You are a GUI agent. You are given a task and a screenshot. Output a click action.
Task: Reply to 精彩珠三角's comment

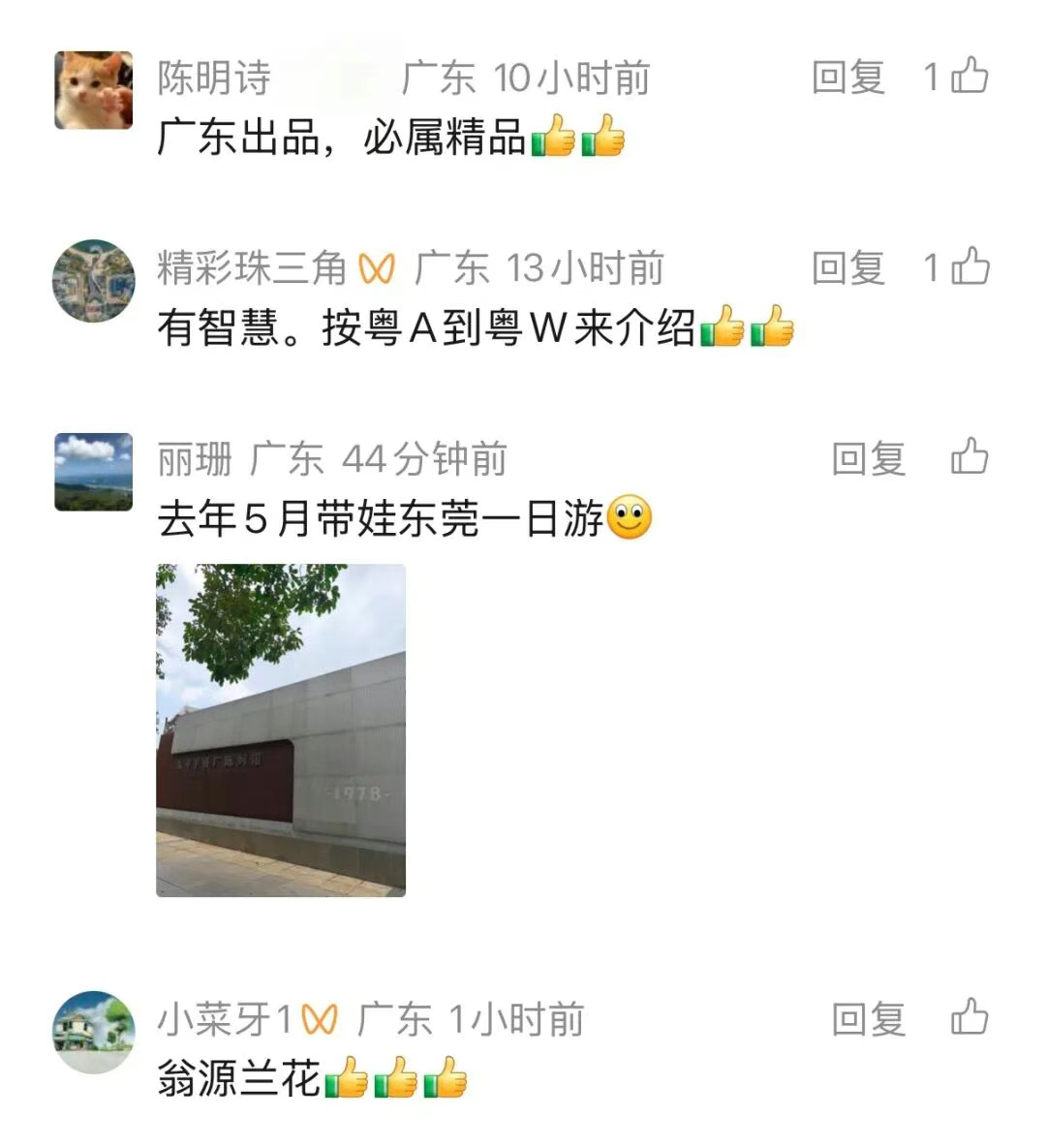point(847,268)
